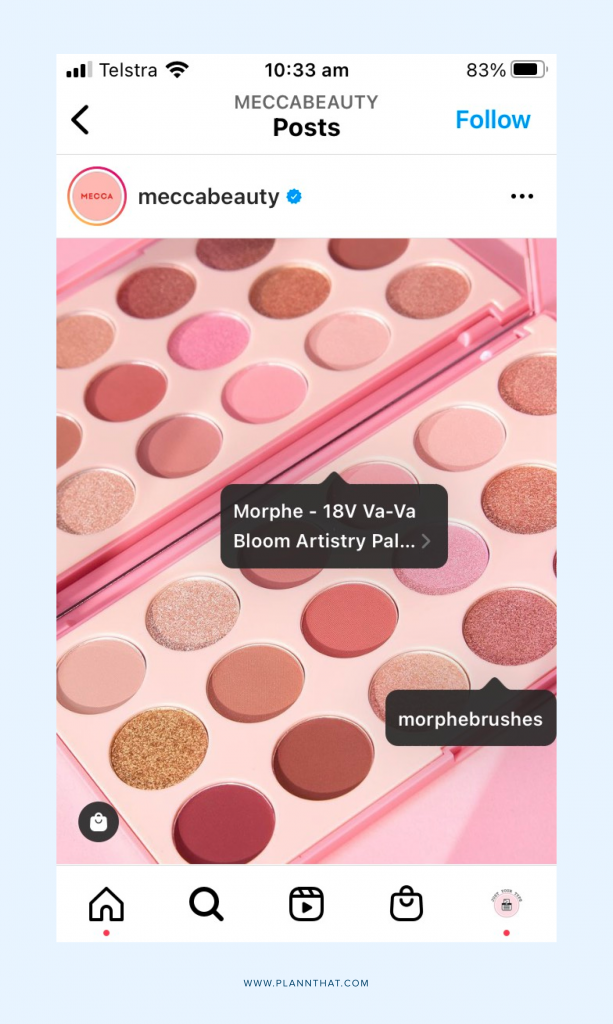Screen dimensions: 613x1024
Task: Switch to the Home tab
Action: click(x=106, y=904)
